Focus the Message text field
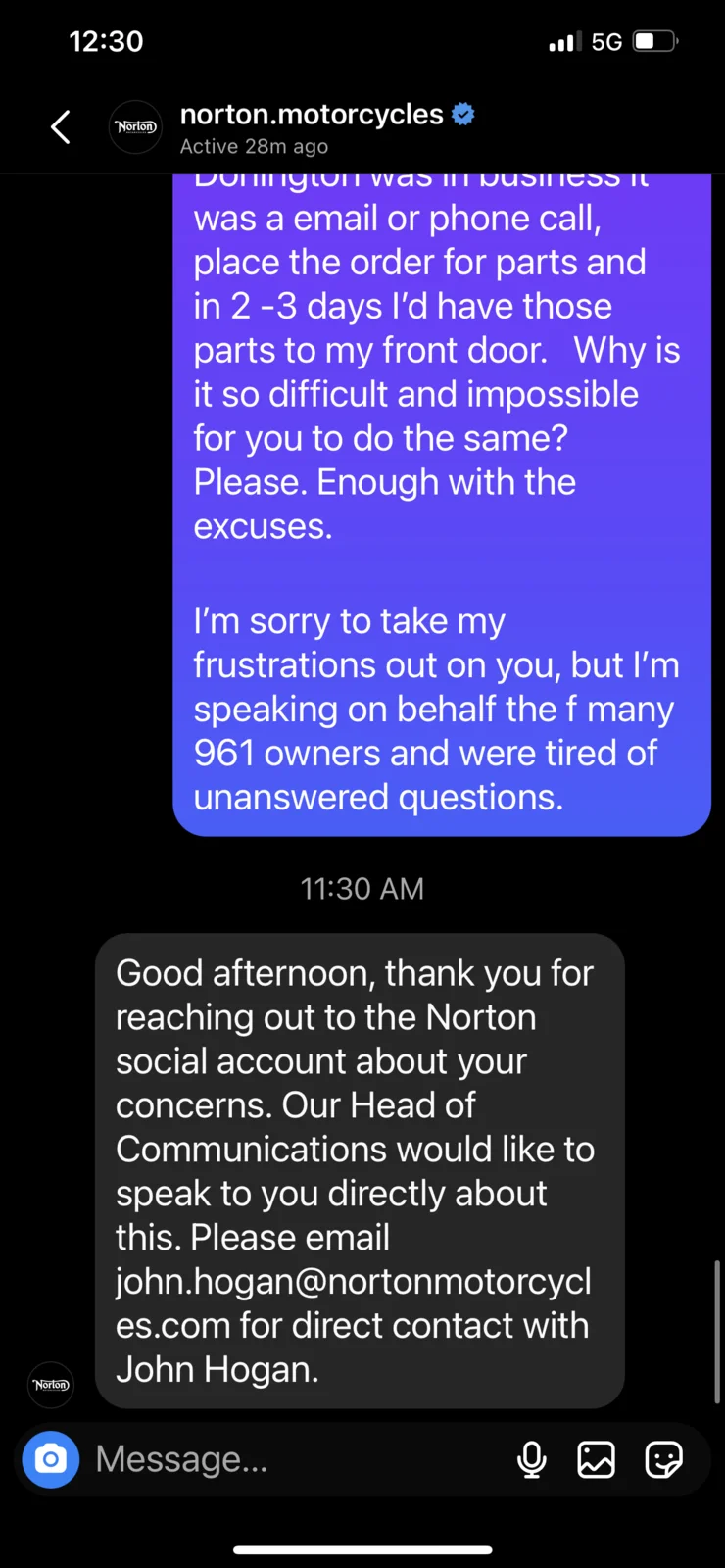725x1568 pixels. tap(294, 1459)
